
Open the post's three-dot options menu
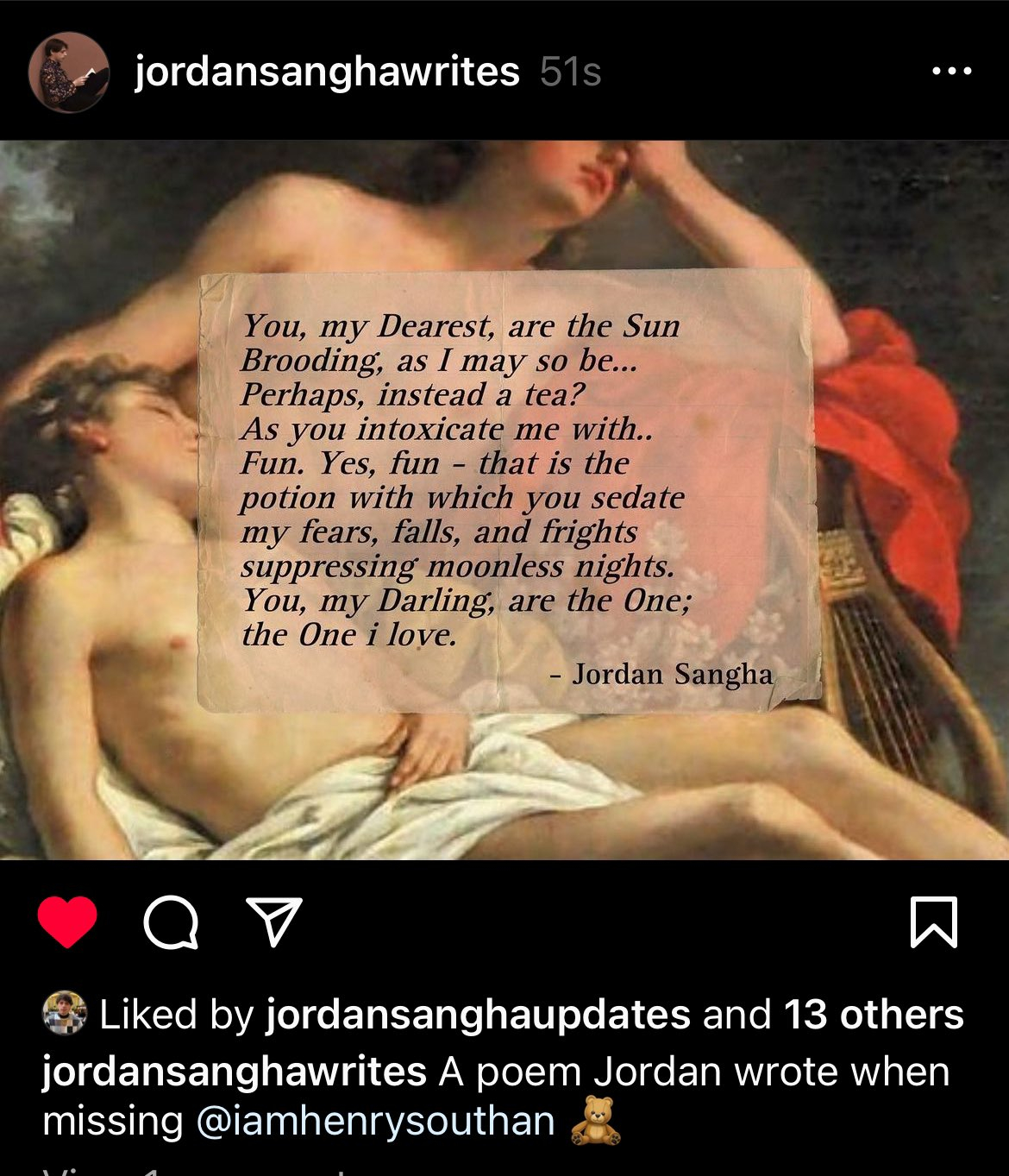coord(952,72)
